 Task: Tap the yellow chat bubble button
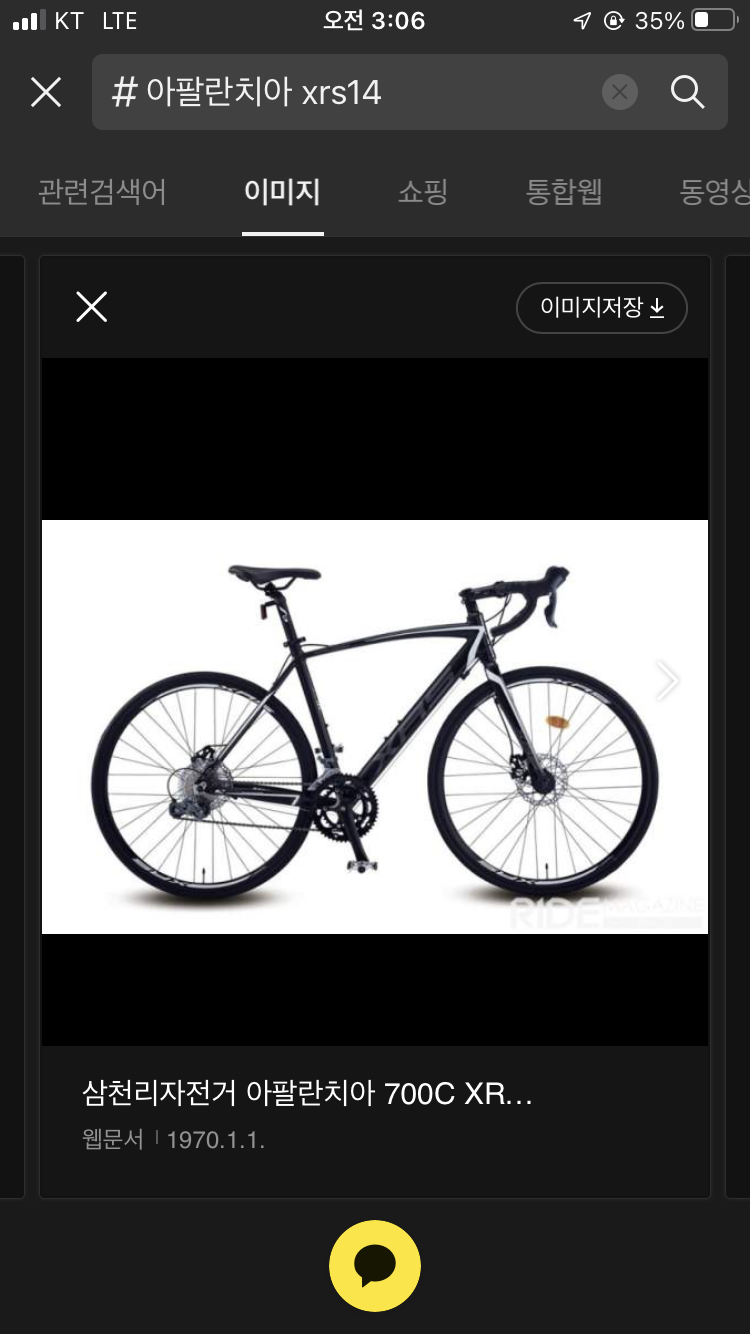[x=375, y=1265]
